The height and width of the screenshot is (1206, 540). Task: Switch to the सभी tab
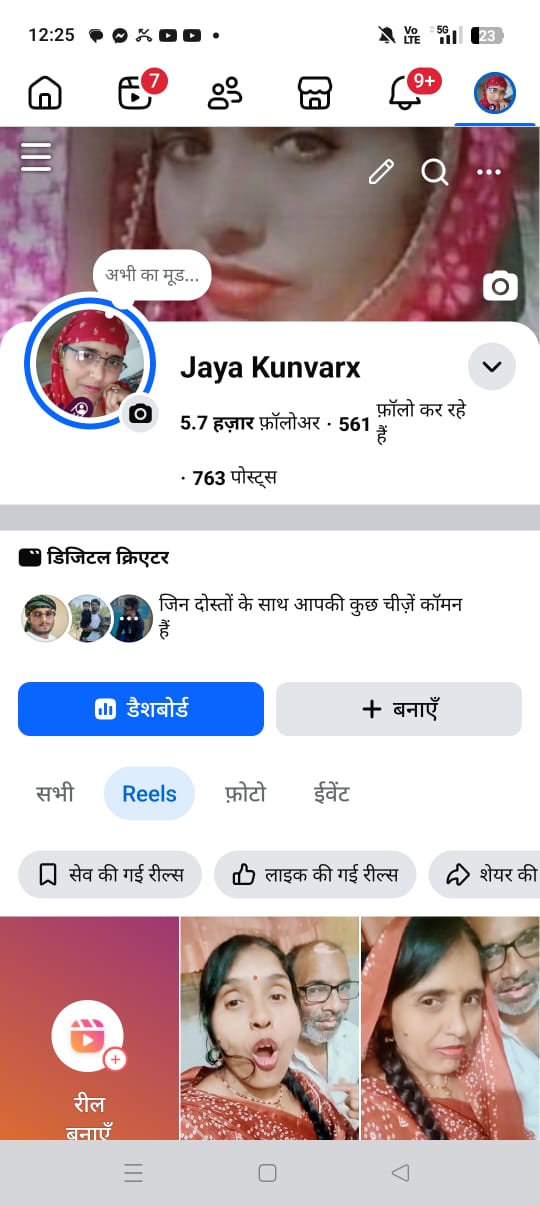click(55, 794)
